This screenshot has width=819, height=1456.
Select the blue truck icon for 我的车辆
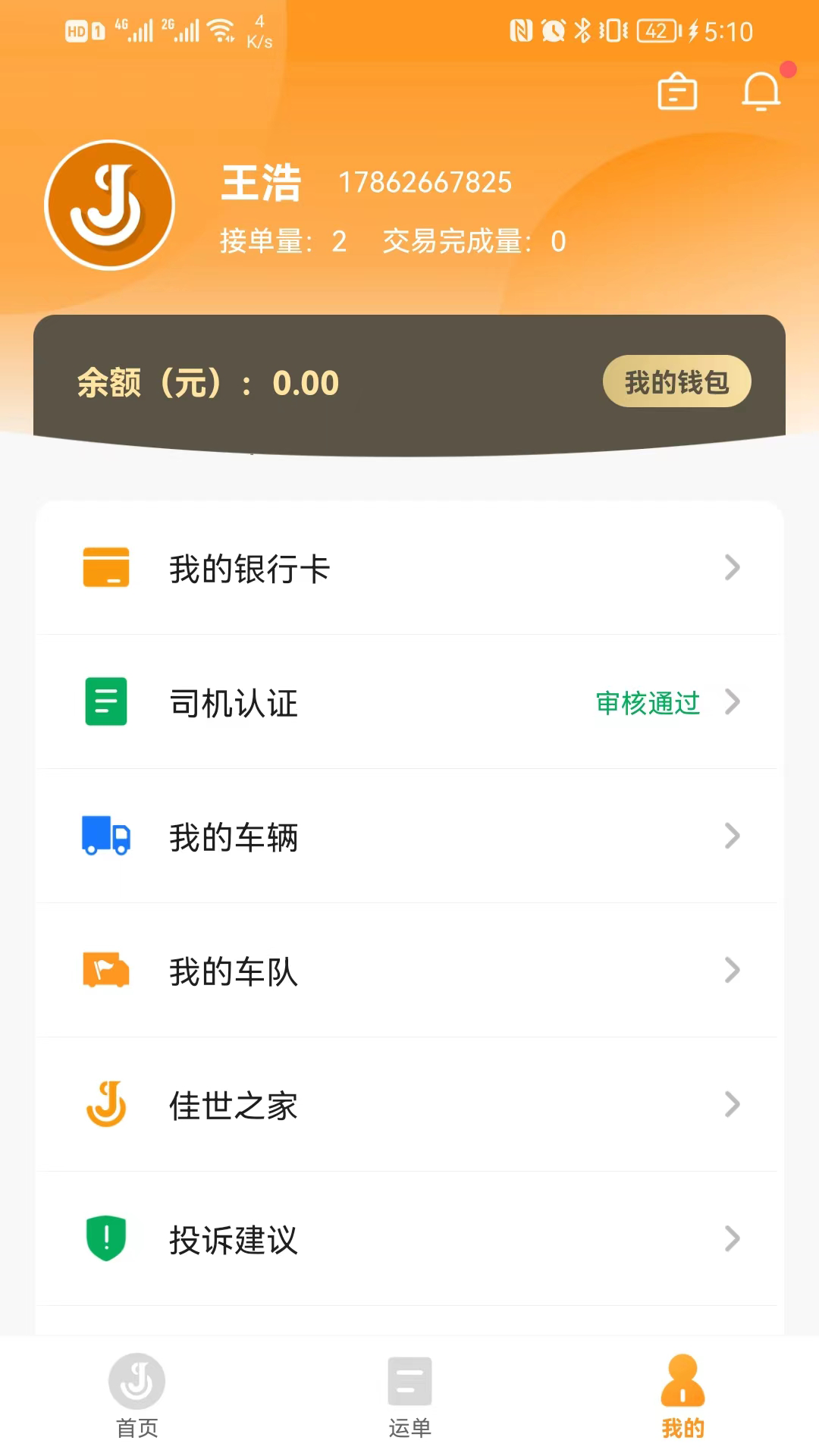[x=106, y=836]
